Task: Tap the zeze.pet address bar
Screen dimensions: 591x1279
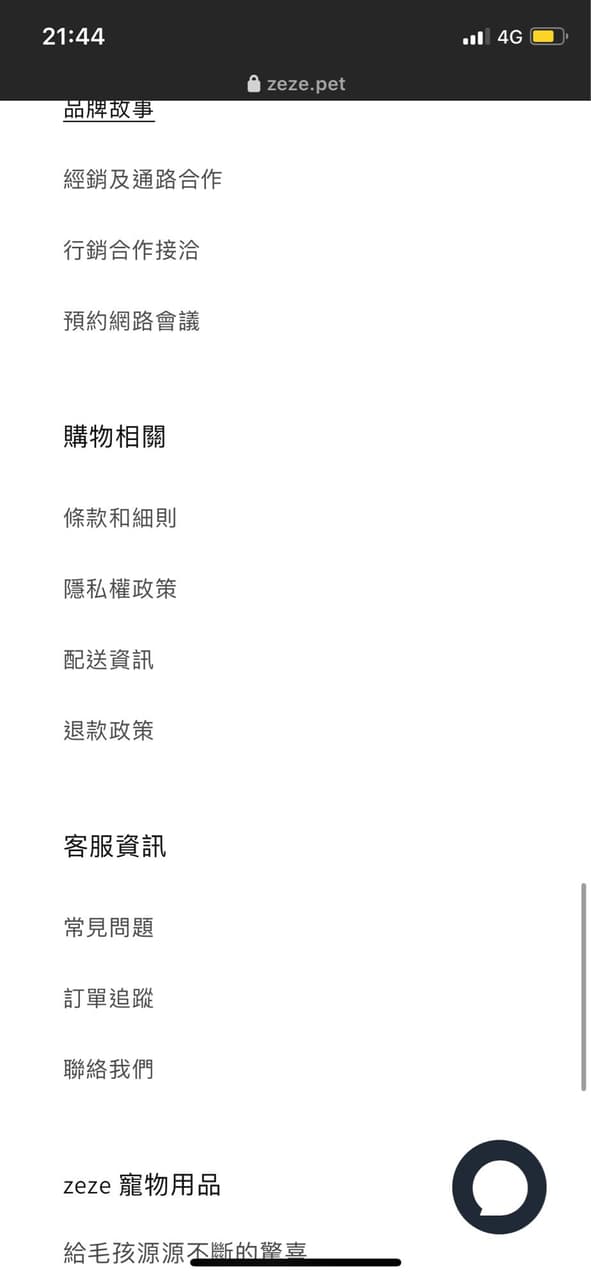Action: click(296, 84)
